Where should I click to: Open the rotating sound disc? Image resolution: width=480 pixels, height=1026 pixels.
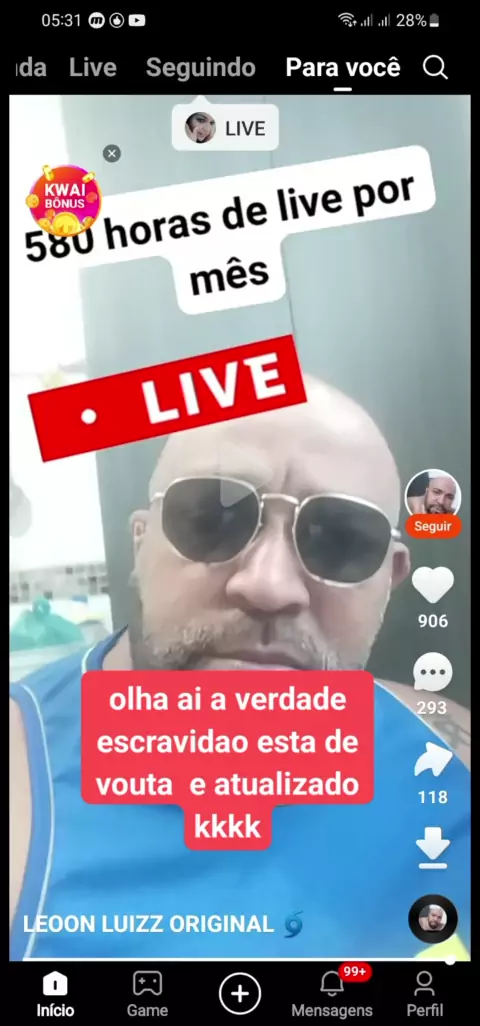433,919
